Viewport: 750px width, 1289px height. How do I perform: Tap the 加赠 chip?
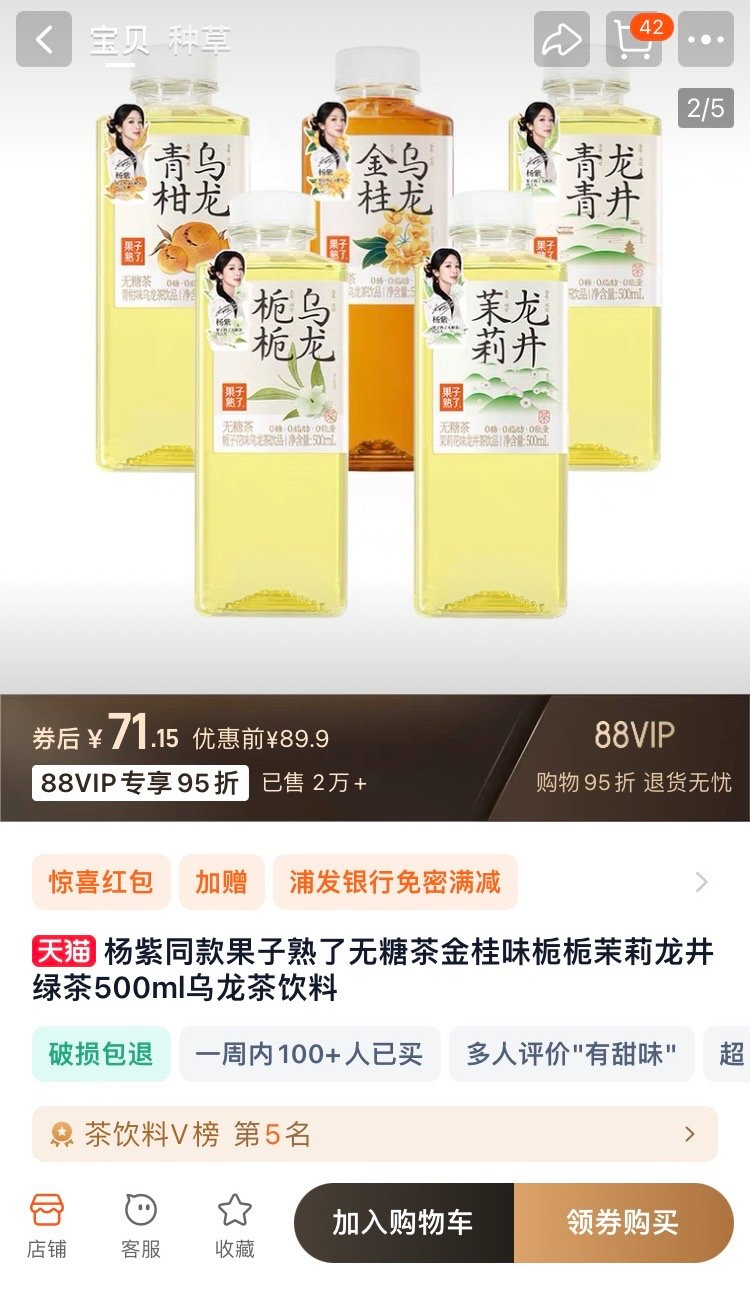coord(222,882)
